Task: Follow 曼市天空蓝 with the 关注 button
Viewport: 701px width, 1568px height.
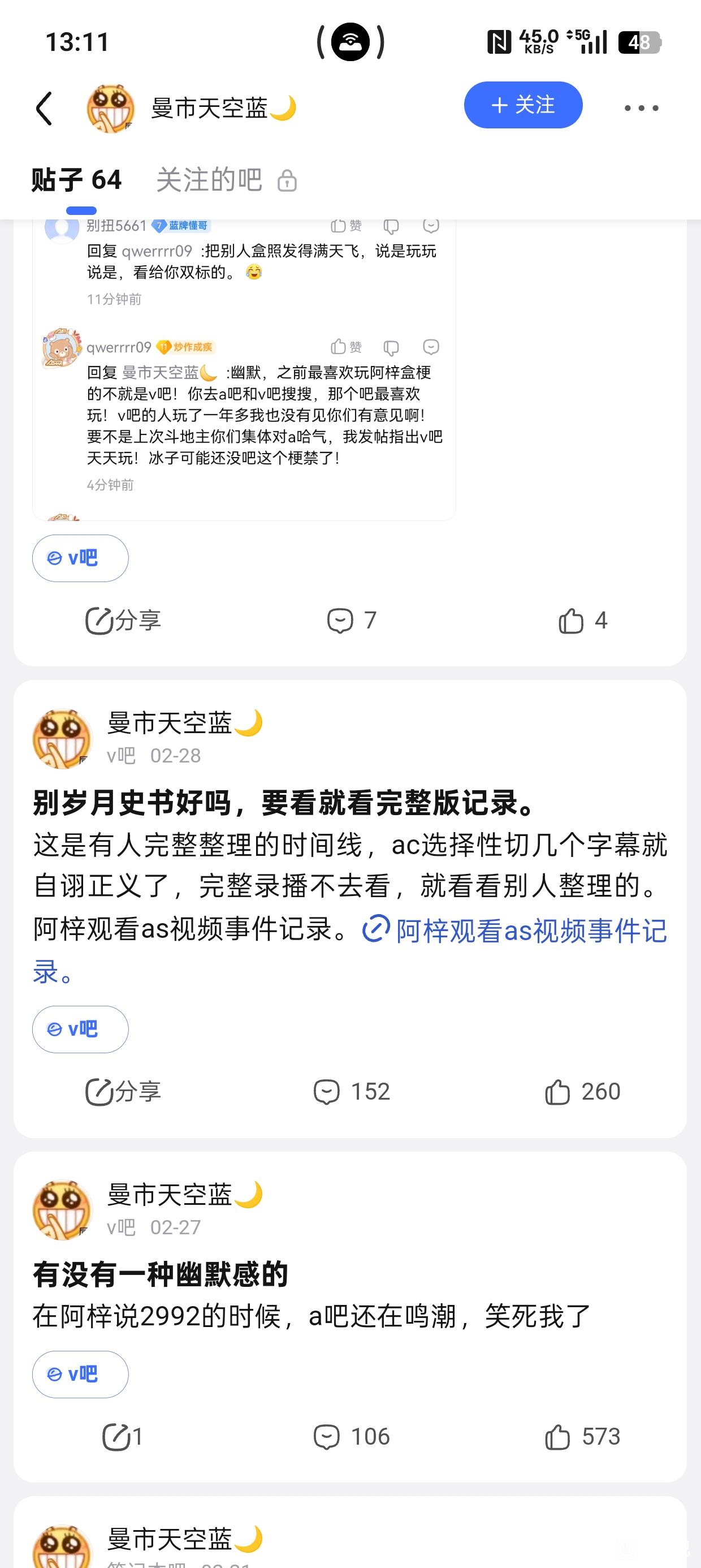Action: (x=523, y=105)
